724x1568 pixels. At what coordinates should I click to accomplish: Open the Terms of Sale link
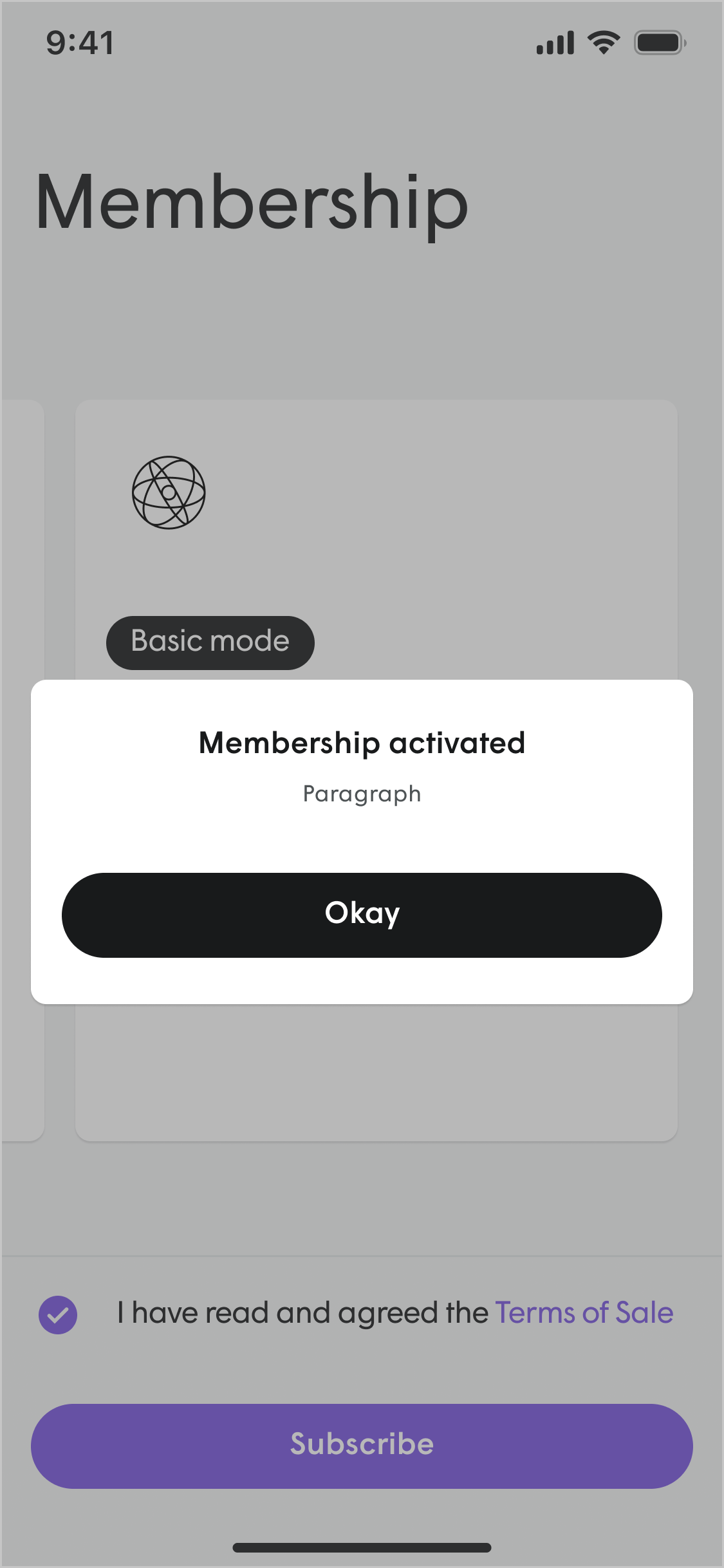click(x=583, y=1312)
